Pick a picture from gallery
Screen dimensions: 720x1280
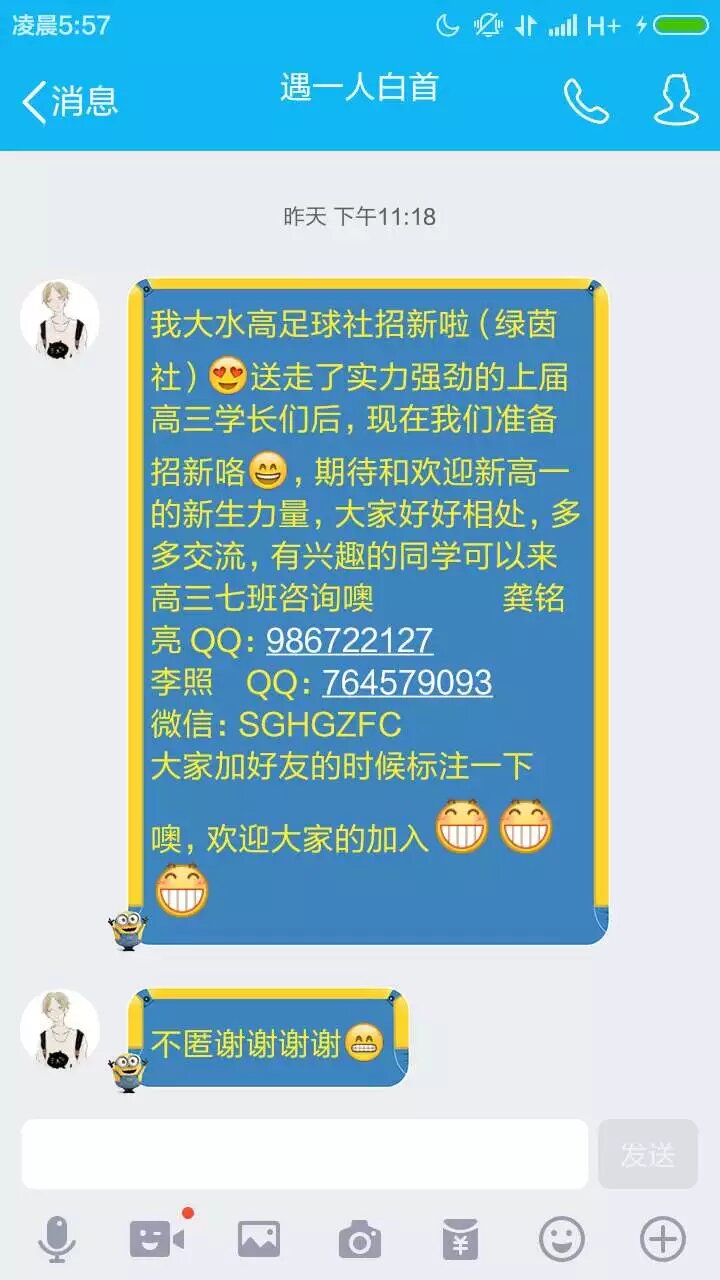point(258,1240)
